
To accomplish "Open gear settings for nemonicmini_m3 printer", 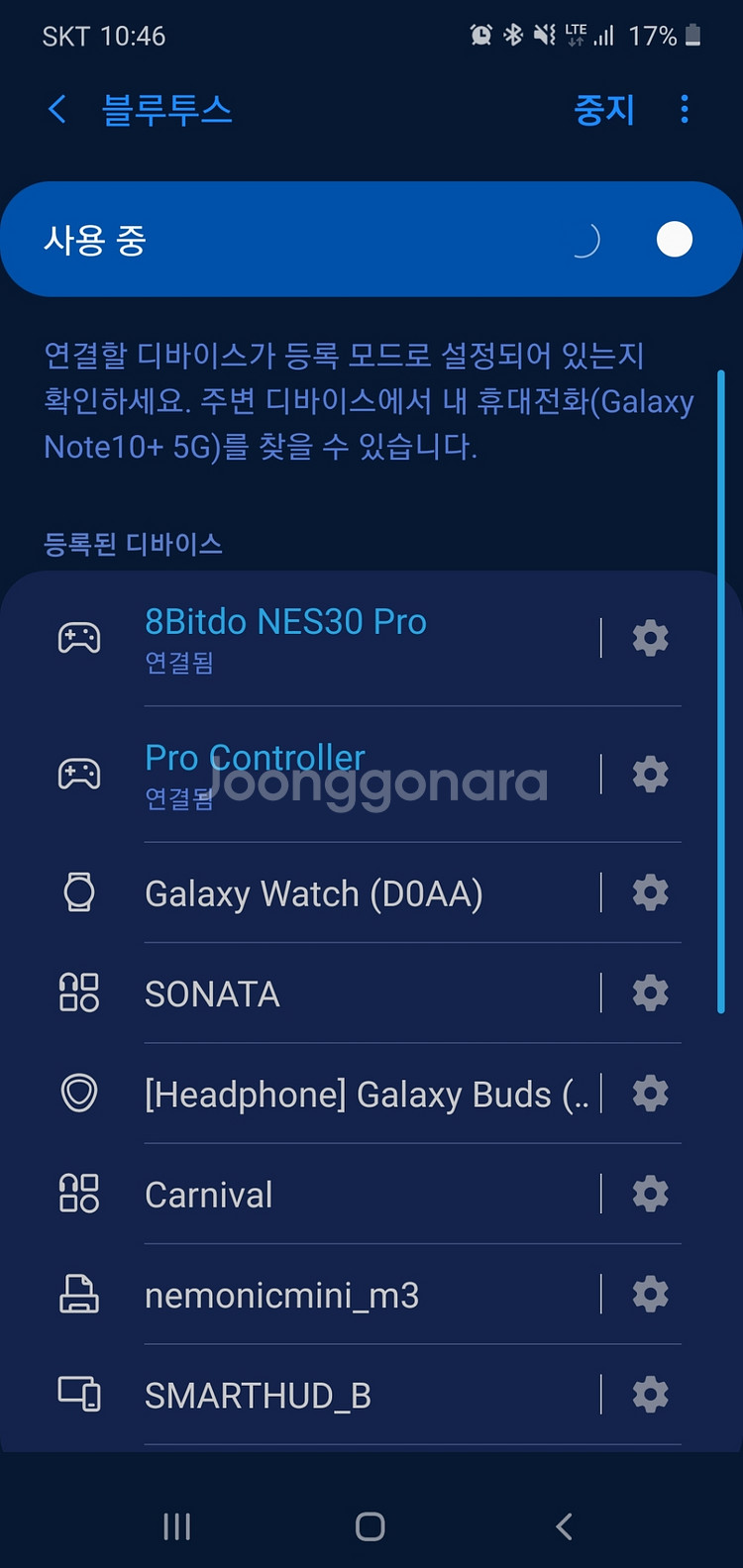I will click(x=651, y=1294).
